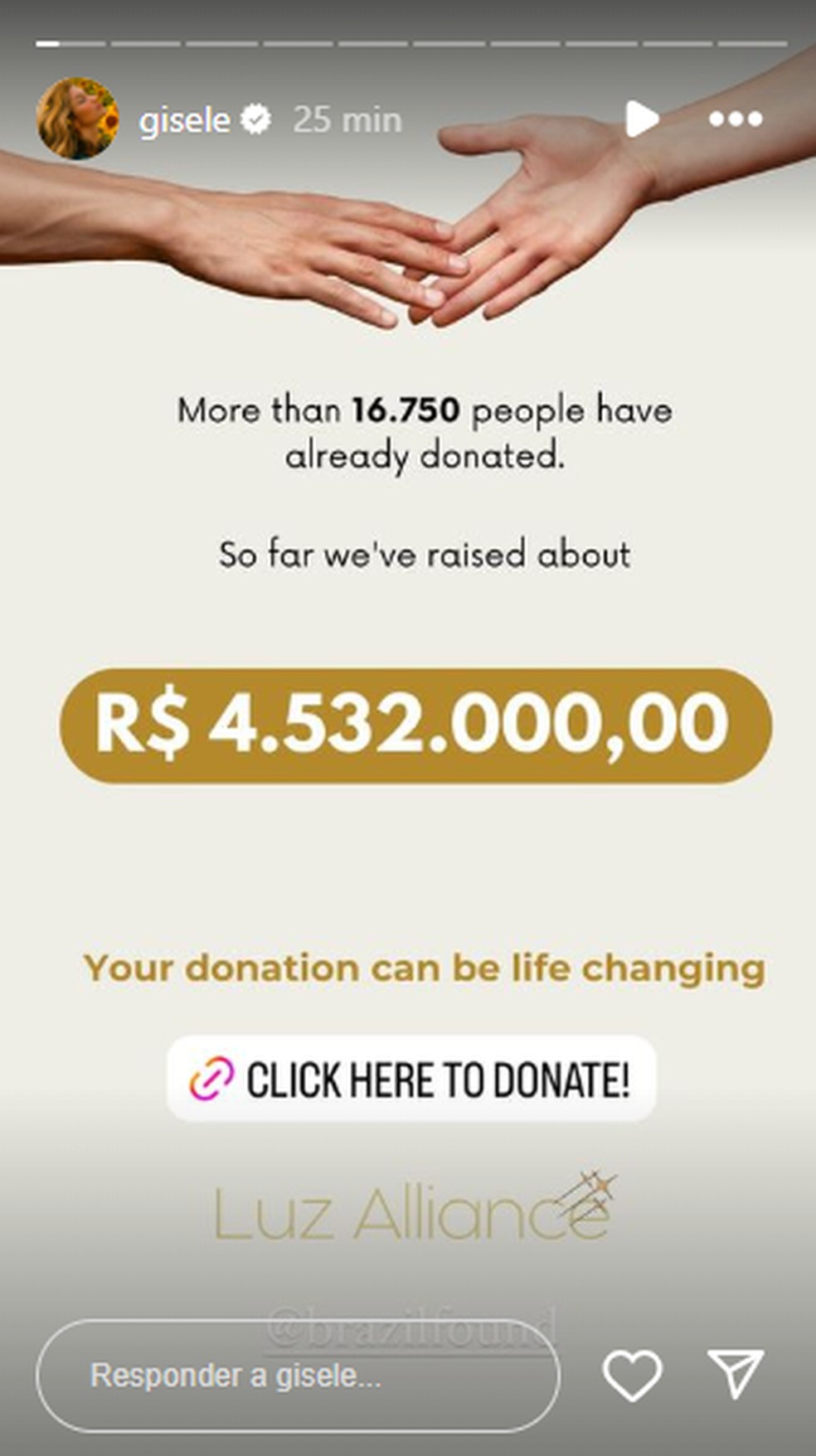The height and width of the screenshot is (1456, 816).
Task: Tap the gisele username
Action: pyautogui.click(x=184, y=120)
